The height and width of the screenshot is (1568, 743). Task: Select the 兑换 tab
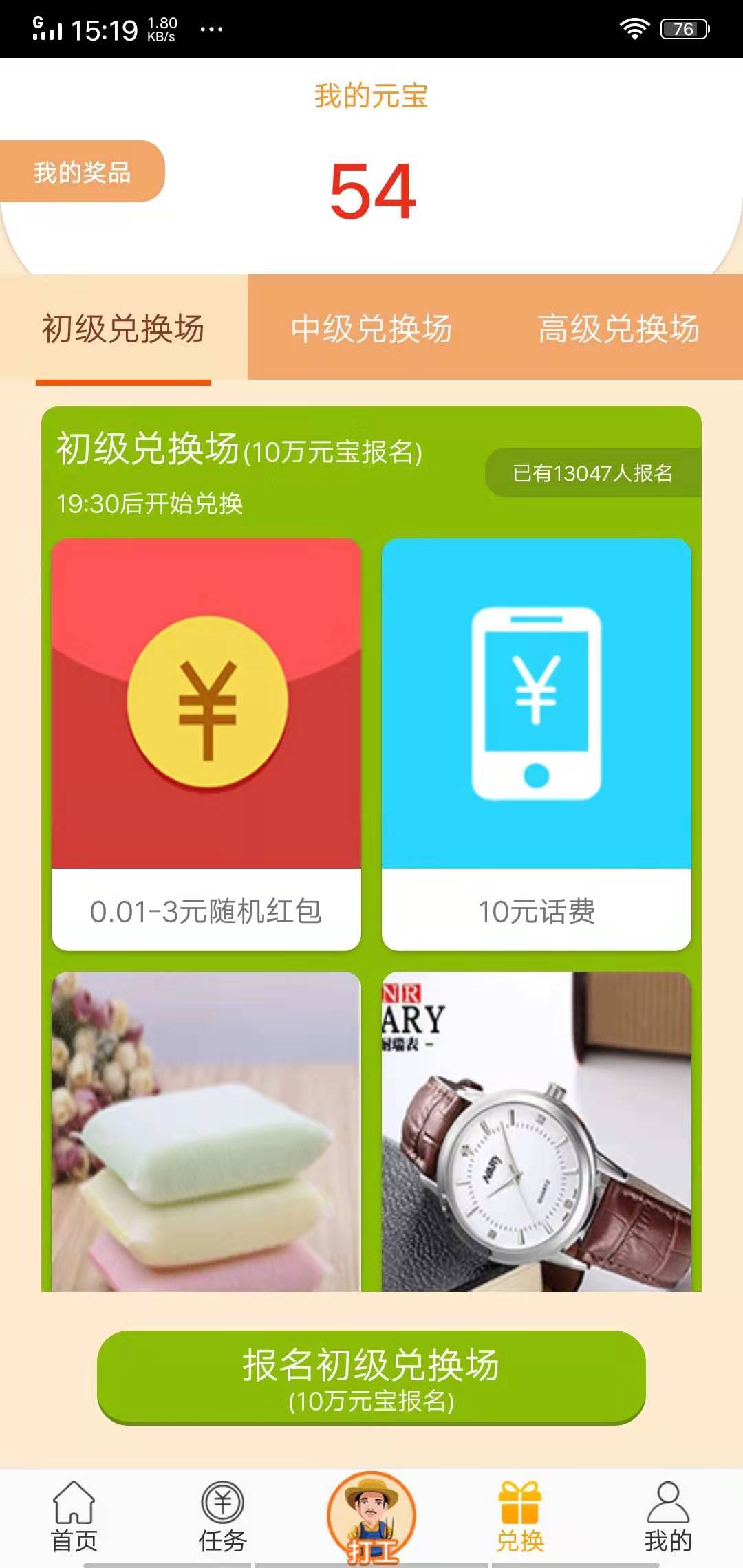click(x=520, y=1517)
